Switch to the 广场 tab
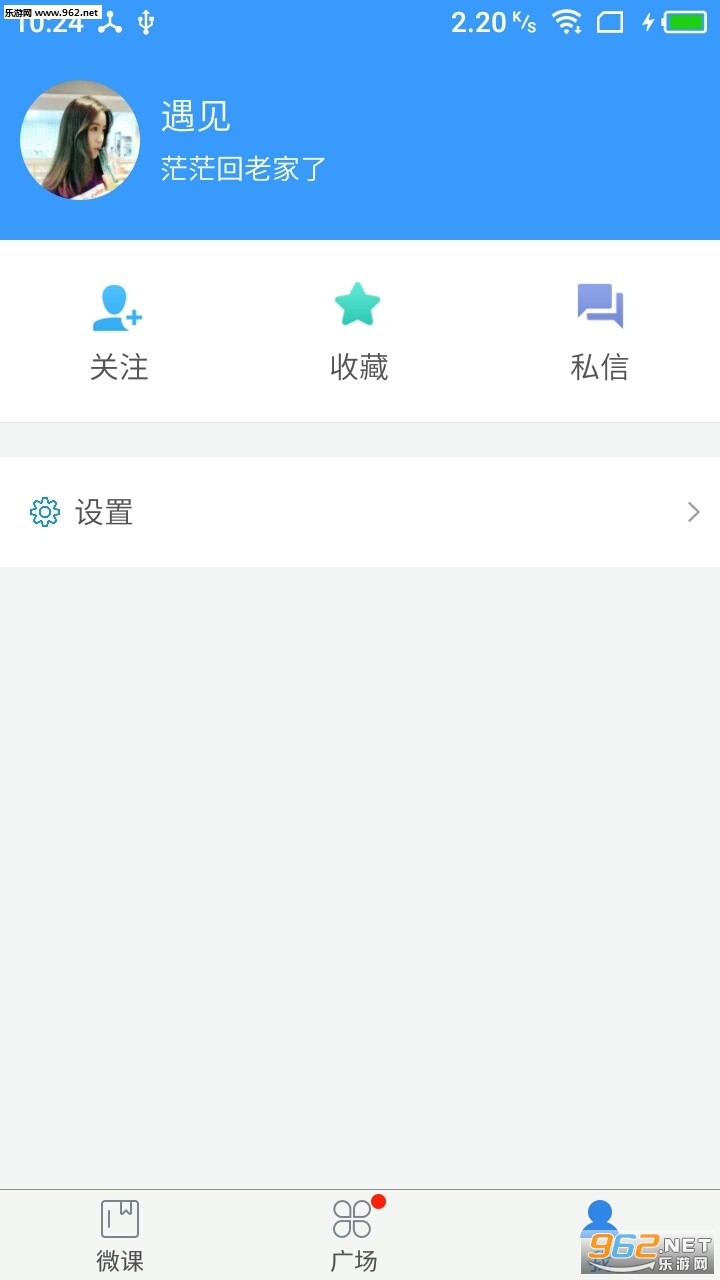The width and height of the screenshot is (720, 1280). pos(354,1235)
